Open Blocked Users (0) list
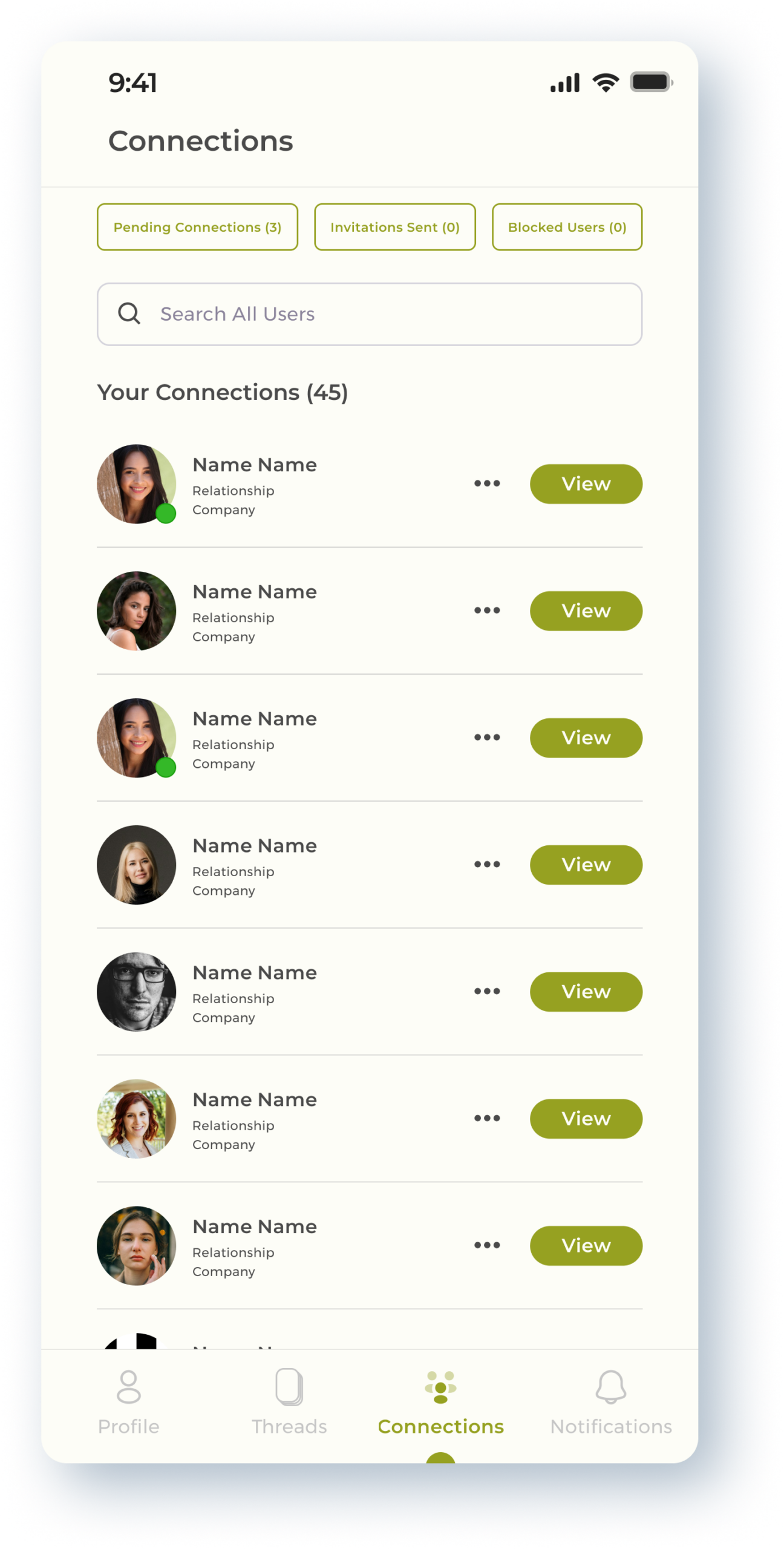Image resolution: width=784 pixels, height=1549 pixels. pos(567,227)
